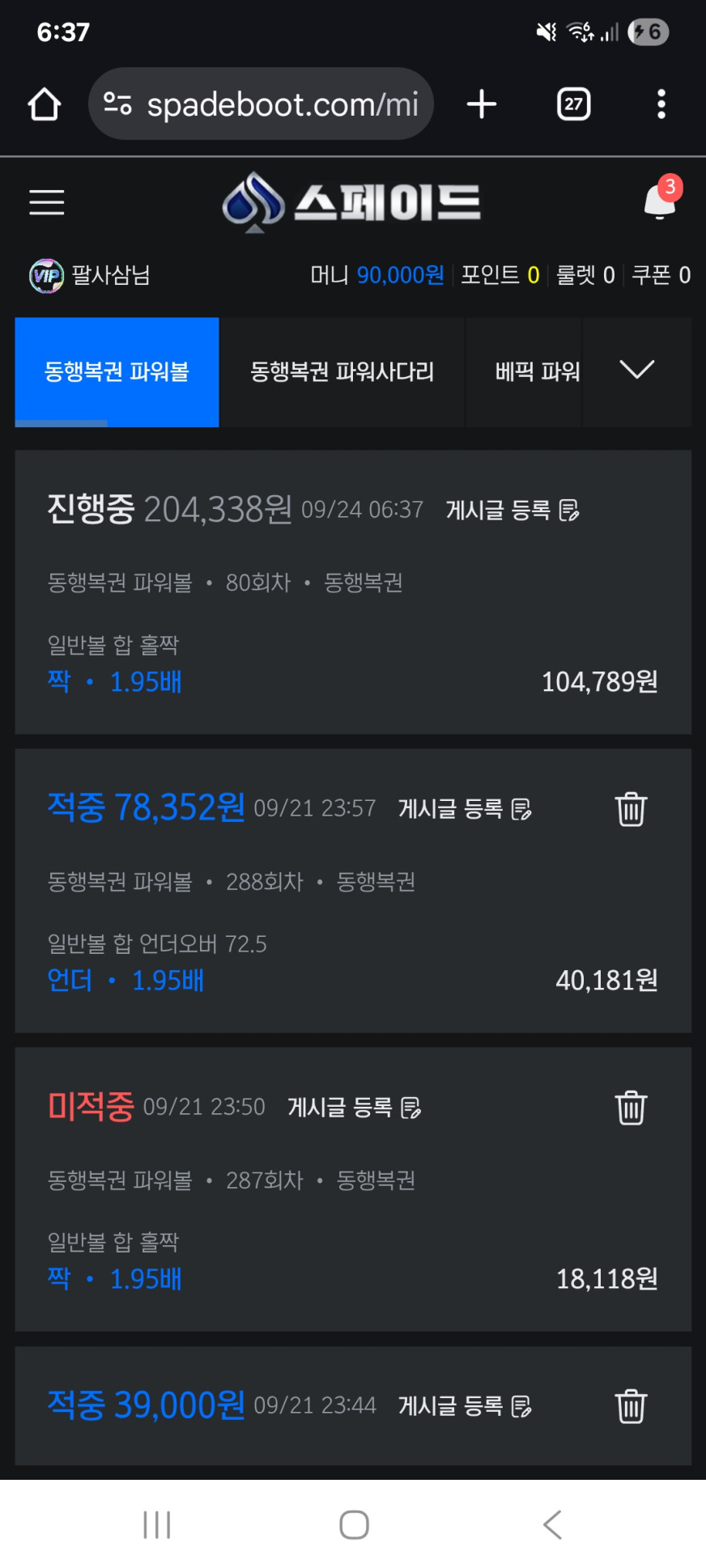Screen dimensions: 706x1568
Task: Delete the 적중 78,352원 bet record
Action: pos(631,809)
